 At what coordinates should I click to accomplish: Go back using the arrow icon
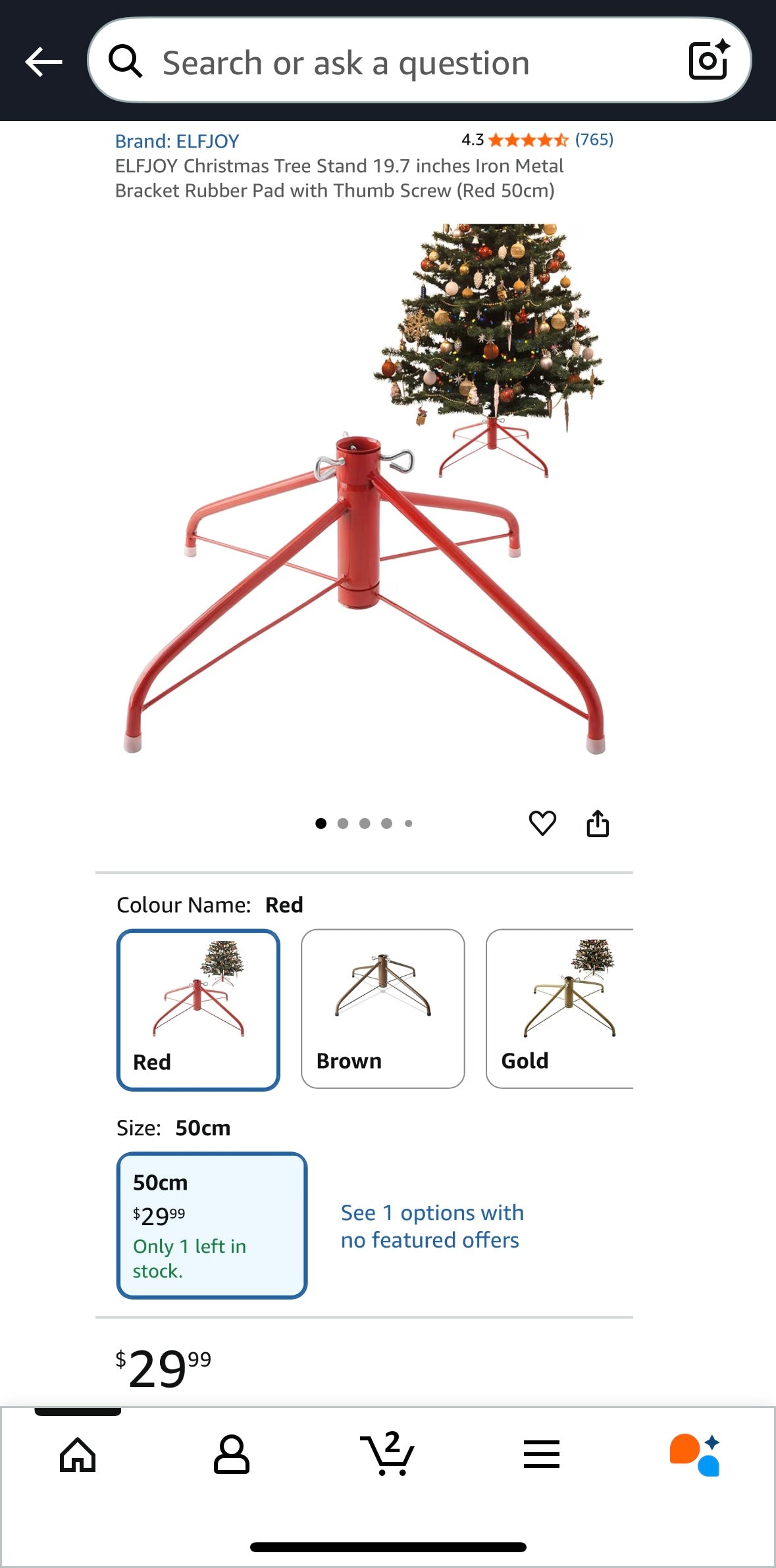tap(43, 63)
